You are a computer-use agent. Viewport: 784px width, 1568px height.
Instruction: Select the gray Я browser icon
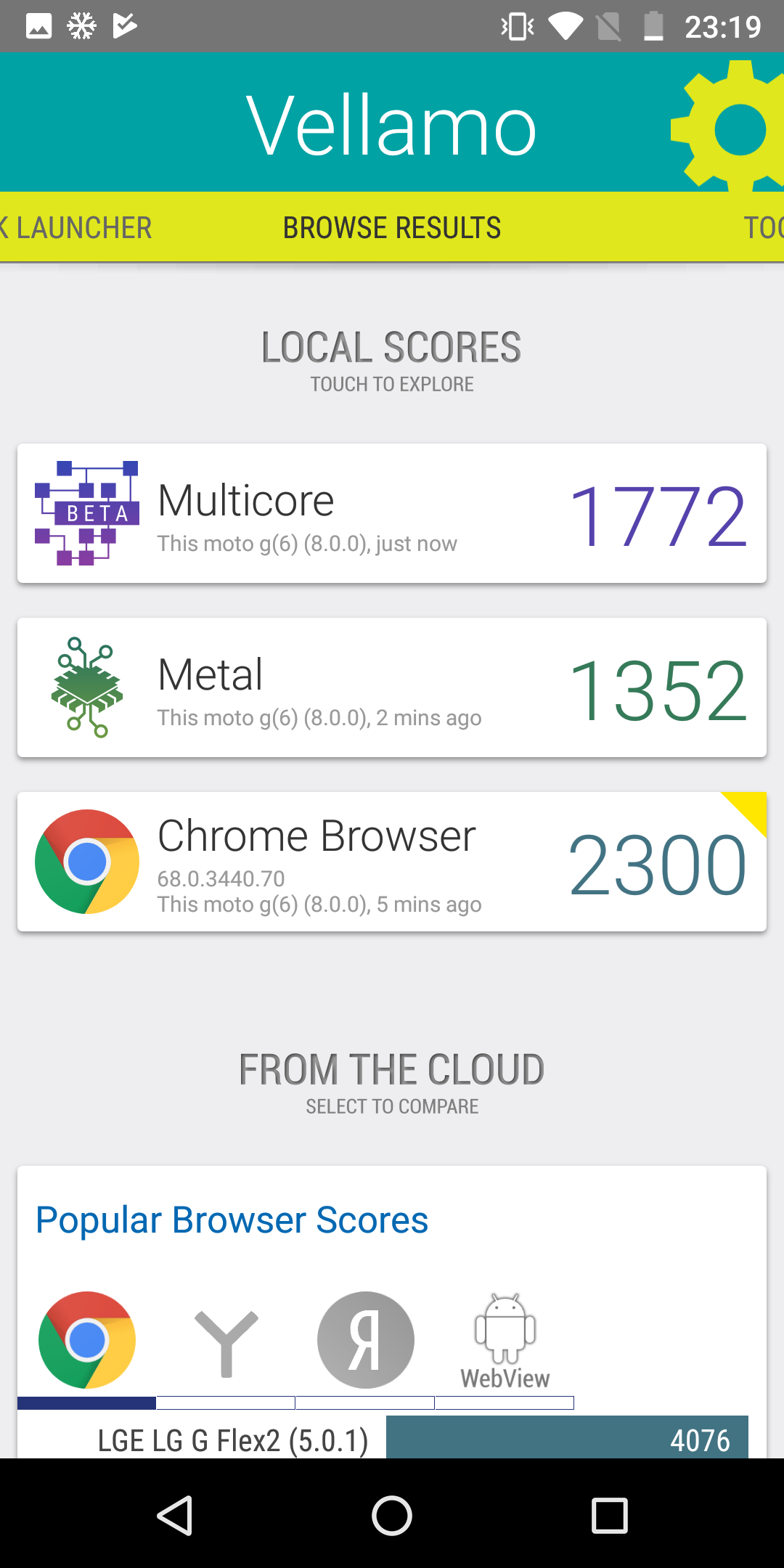(x=366, y=1340)
